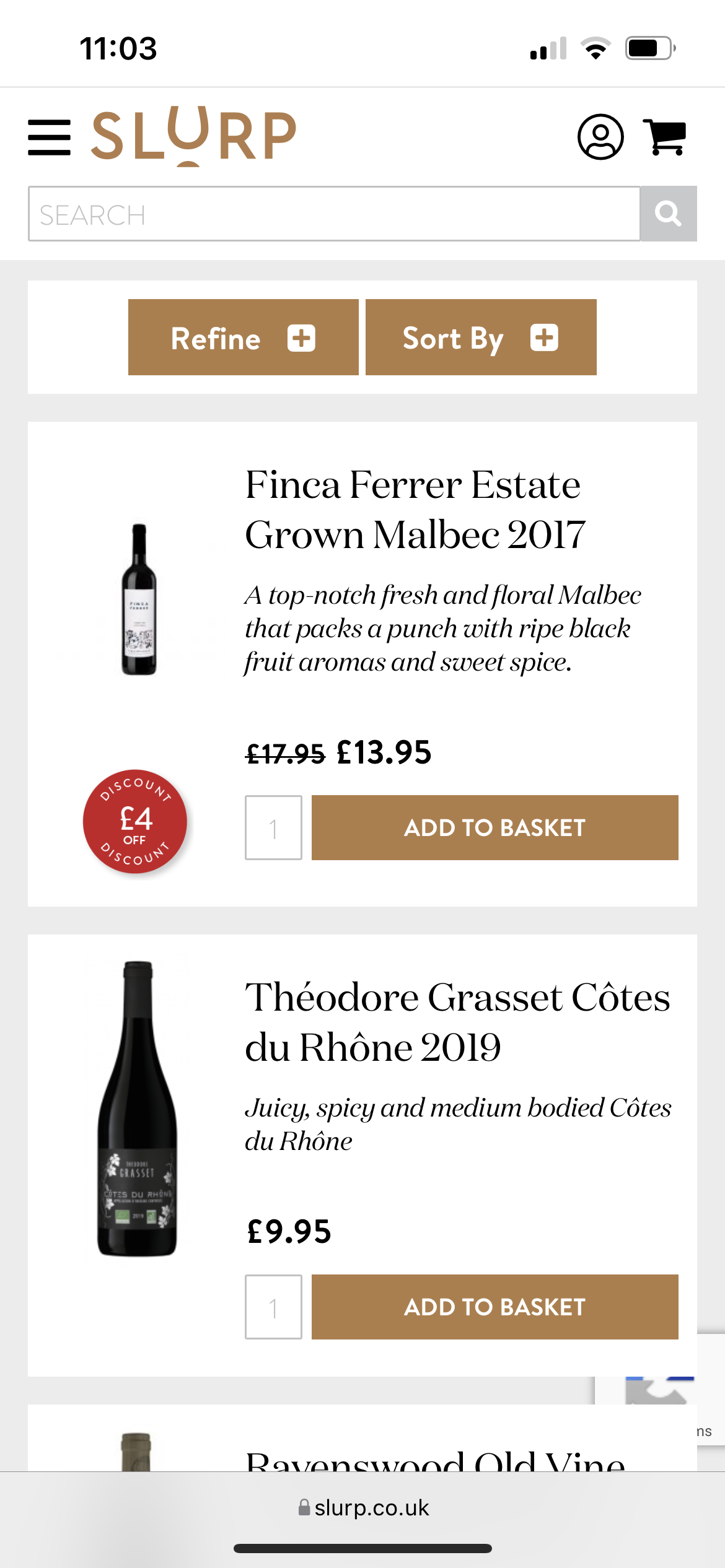View the Théodore Grasset bottle image
The width and height of the screenshot is (725, 1568).
tap(138, 1108)
